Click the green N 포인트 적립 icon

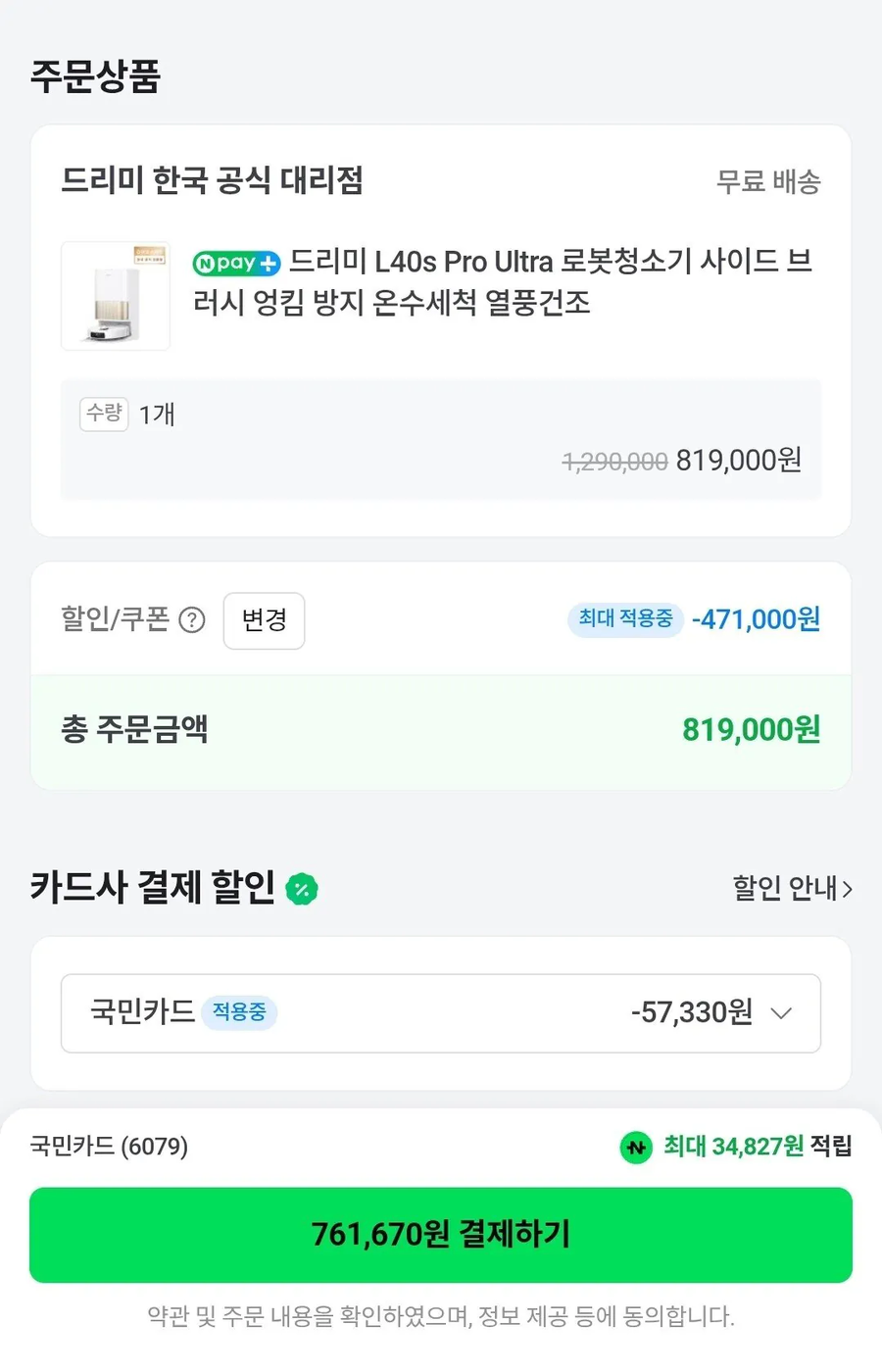(x=636, y=1148)
